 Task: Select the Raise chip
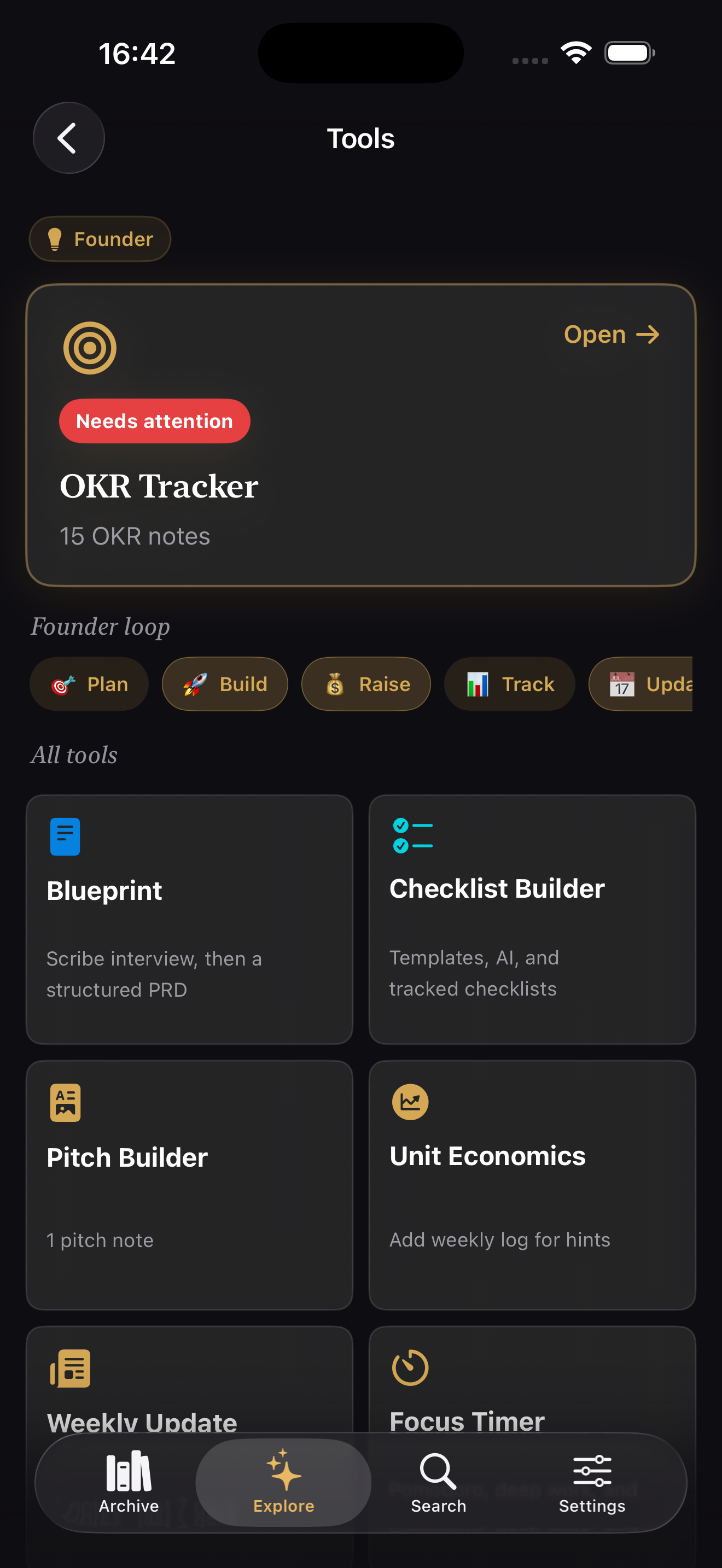pos(366,684)
